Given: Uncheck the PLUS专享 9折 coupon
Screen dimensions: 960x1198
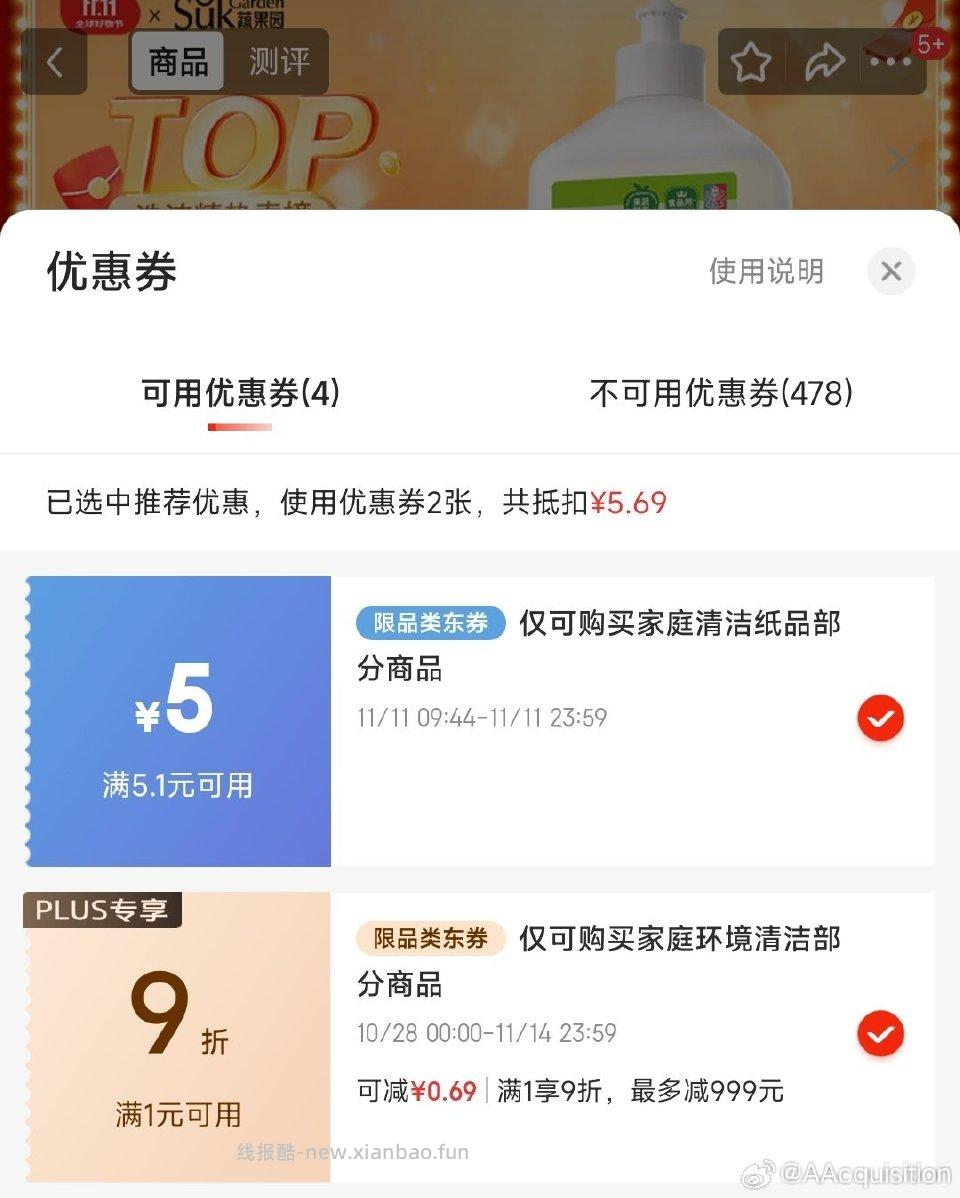Looking at the screenshot, I should point(880,1034).
